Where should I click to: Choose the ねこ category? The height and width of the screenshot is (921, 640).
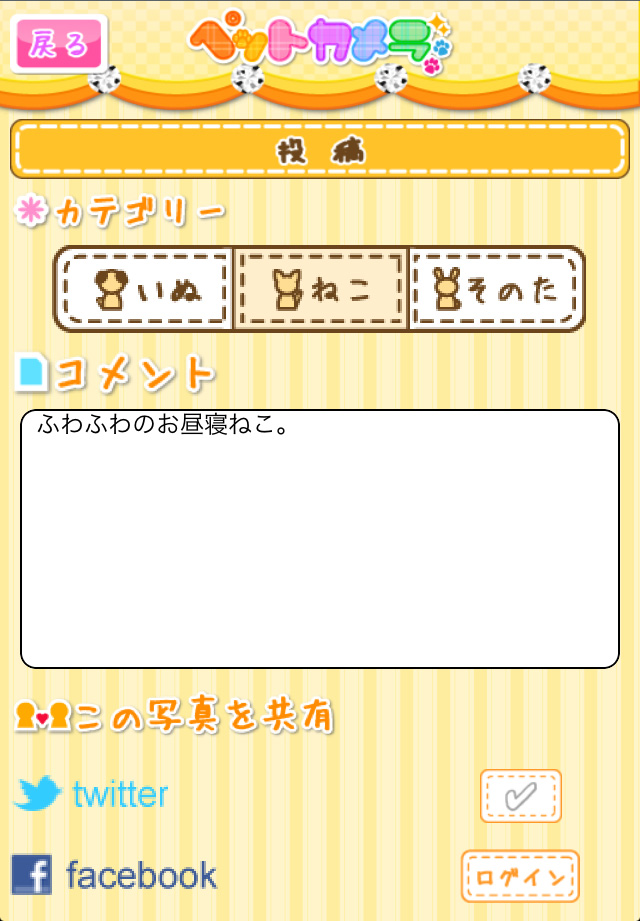point(322,288)
